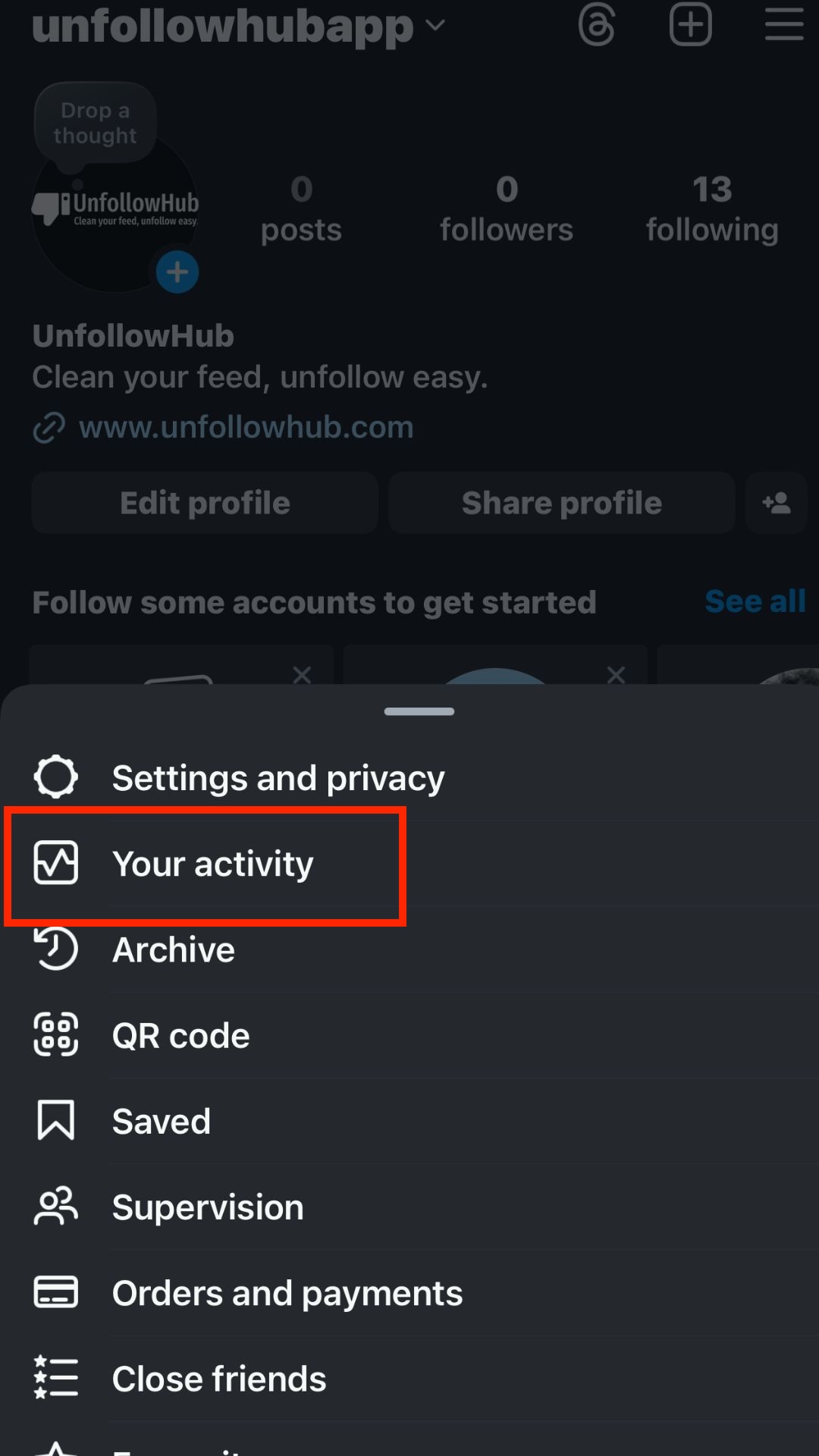This screenshot has width=819, height=1456.
Task: Go to Orders and payments
Action: (287, 1293)
